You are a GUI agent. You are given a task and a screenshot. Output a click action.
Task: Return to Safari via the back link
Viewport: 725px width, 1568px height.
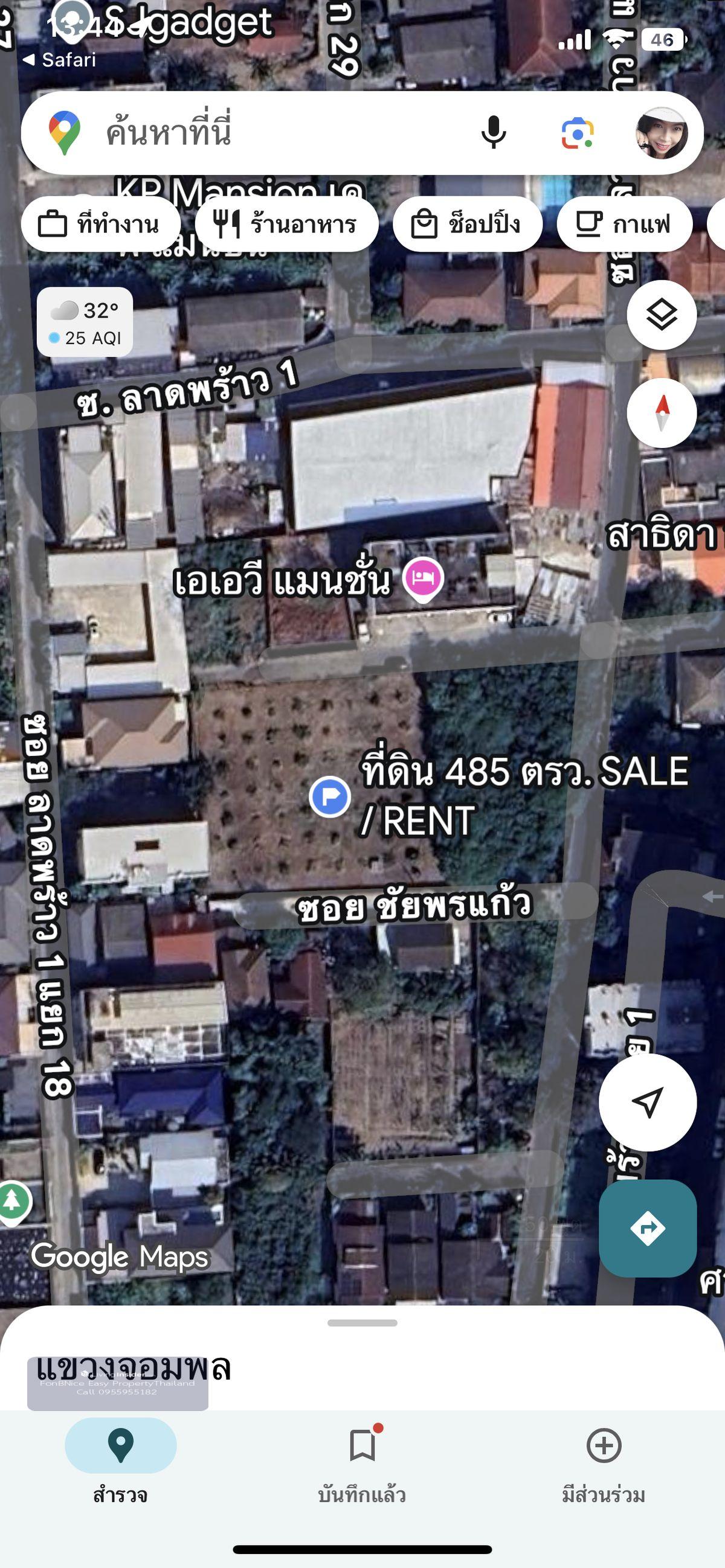click(60, 60)
